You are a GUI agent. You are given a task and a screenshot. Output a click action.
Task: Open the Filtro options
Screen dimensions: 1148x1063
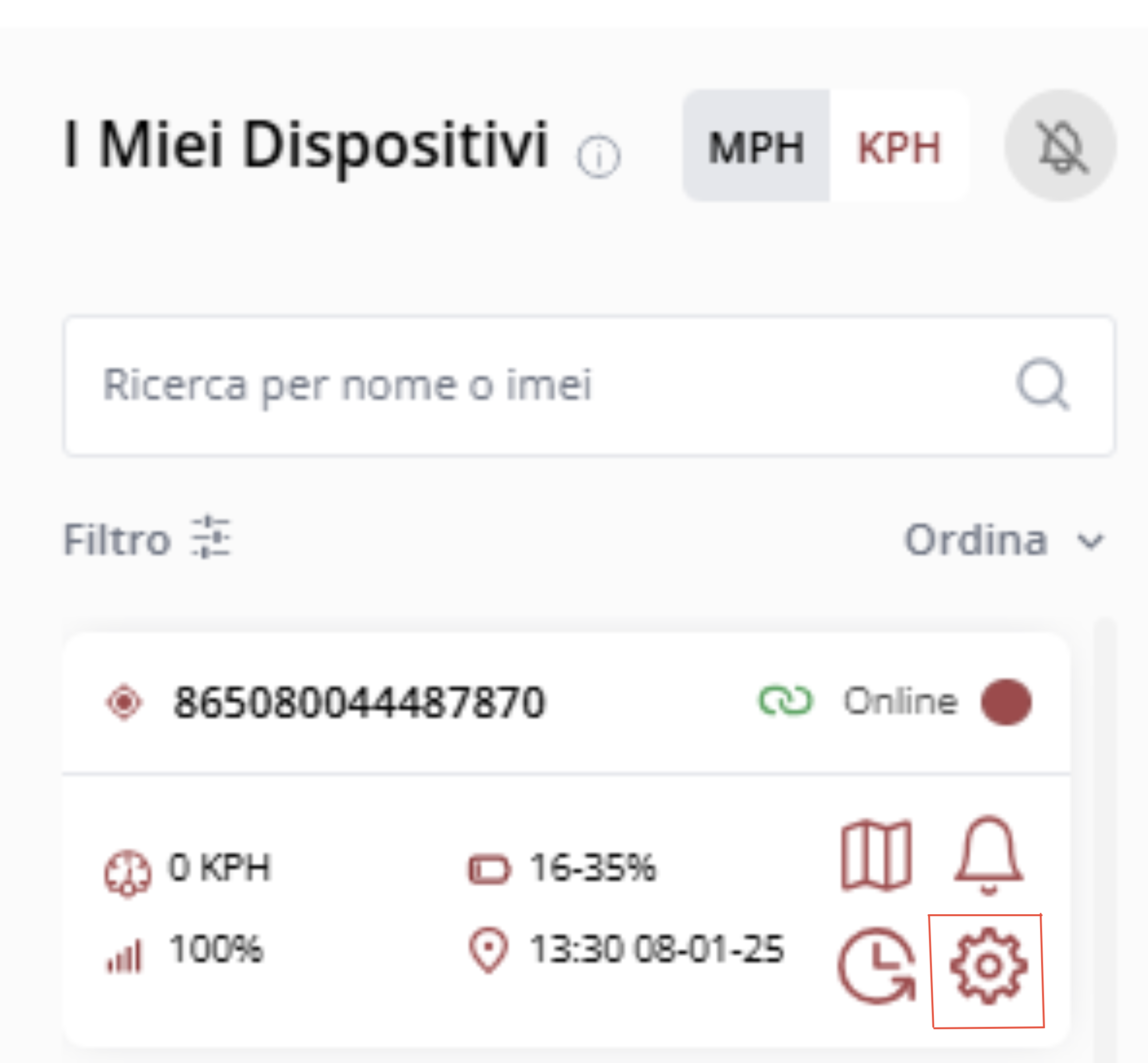[147, 539]
